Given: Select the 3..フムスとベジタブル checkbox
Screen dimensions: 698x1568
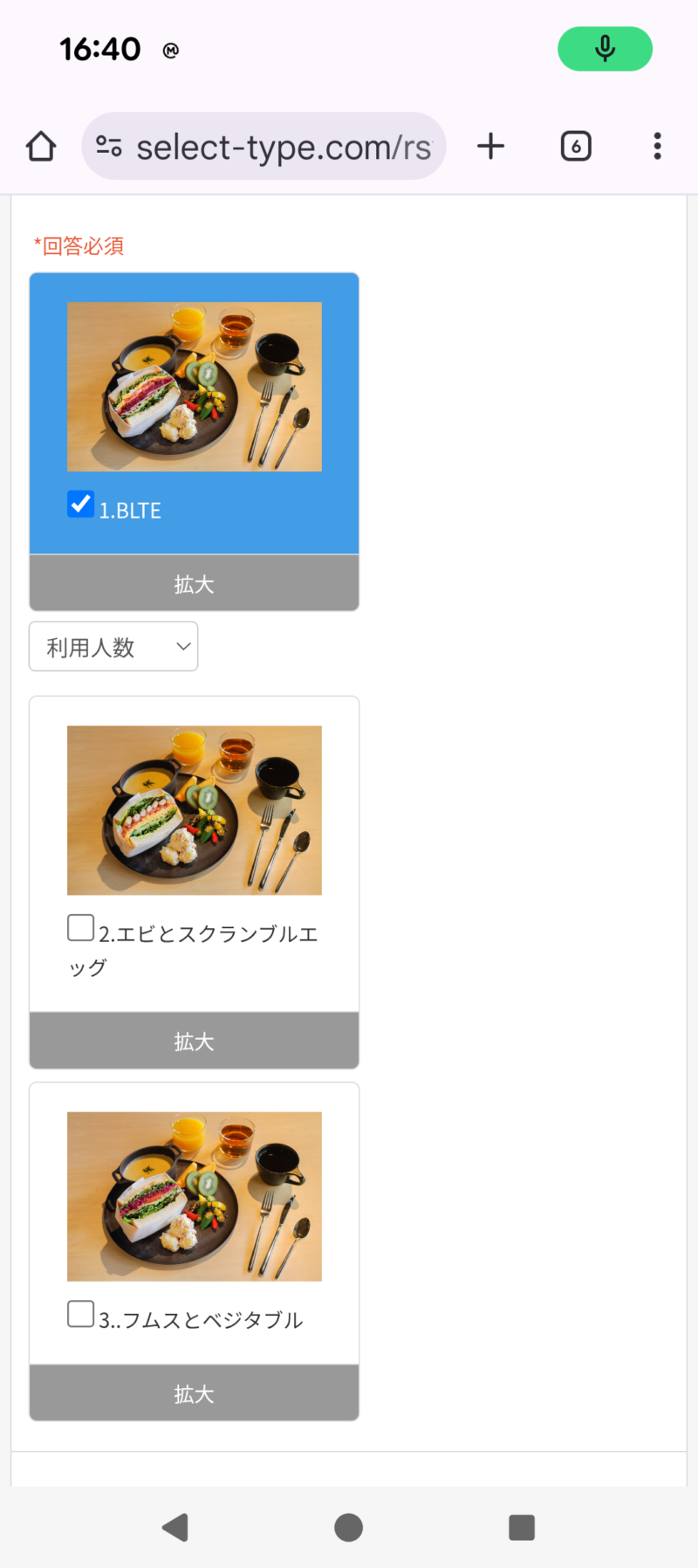Looking at the screenshot, I should tap(81, 1313).
